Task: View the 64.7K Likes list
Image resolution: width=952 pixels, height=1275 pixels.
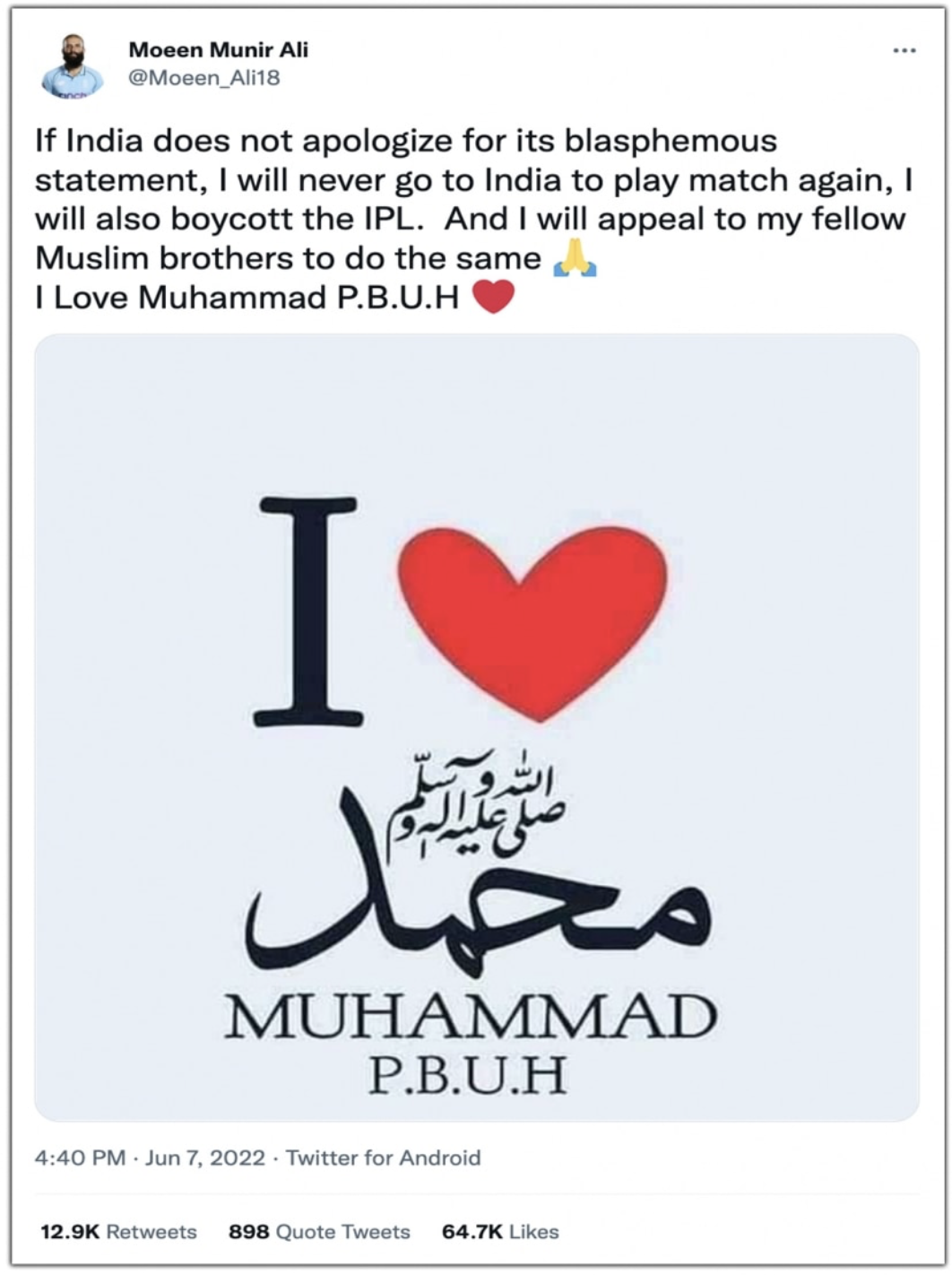Action: 500,1232
